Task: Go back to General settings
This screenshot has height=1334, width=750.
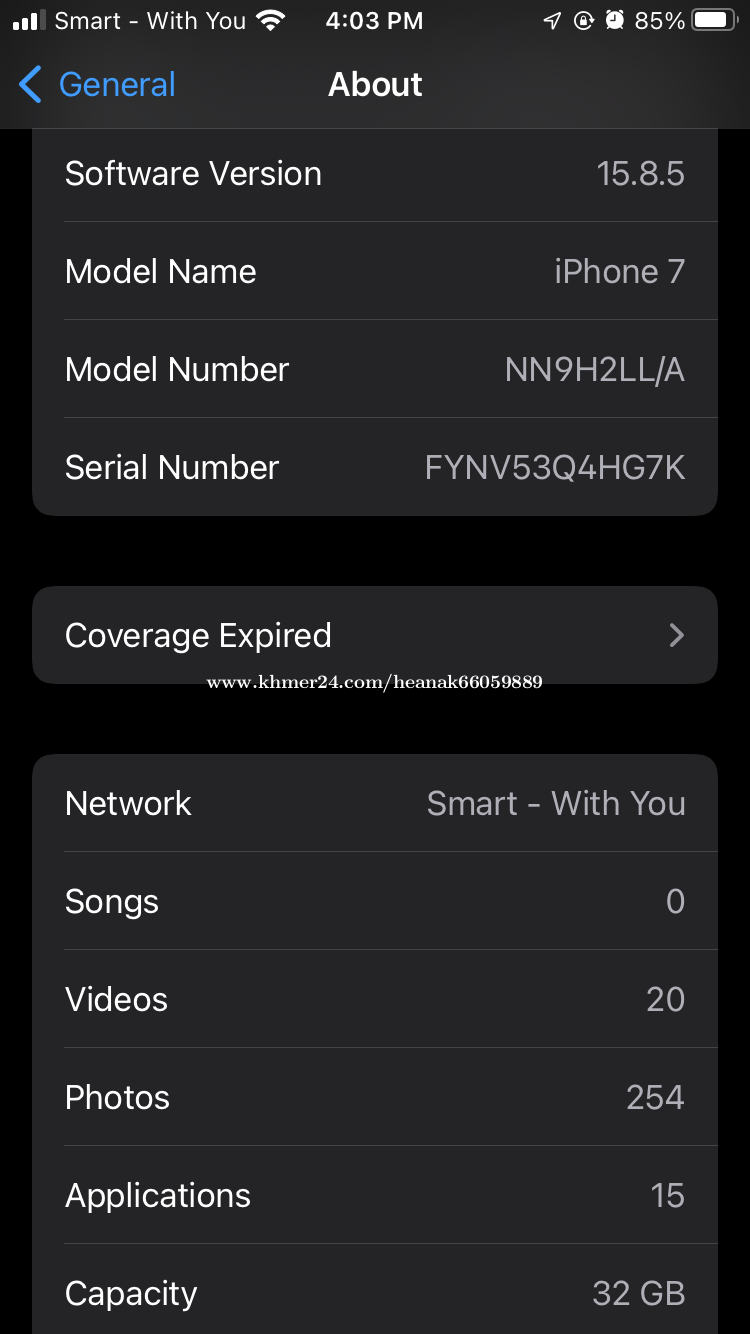Action: coord(97,85)
